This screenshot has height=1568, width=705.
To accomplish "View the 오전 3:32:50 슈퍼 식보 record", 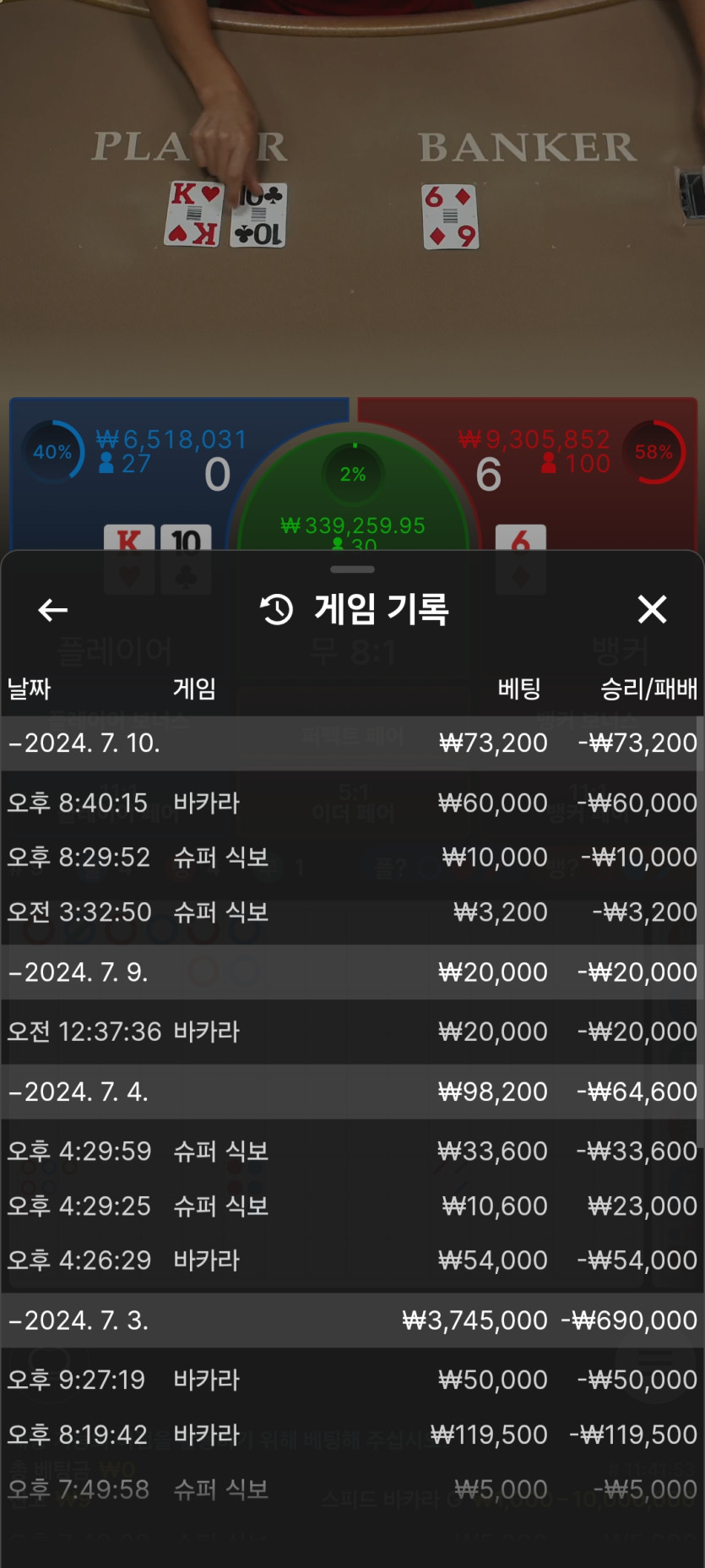I will tap(351, 912).
